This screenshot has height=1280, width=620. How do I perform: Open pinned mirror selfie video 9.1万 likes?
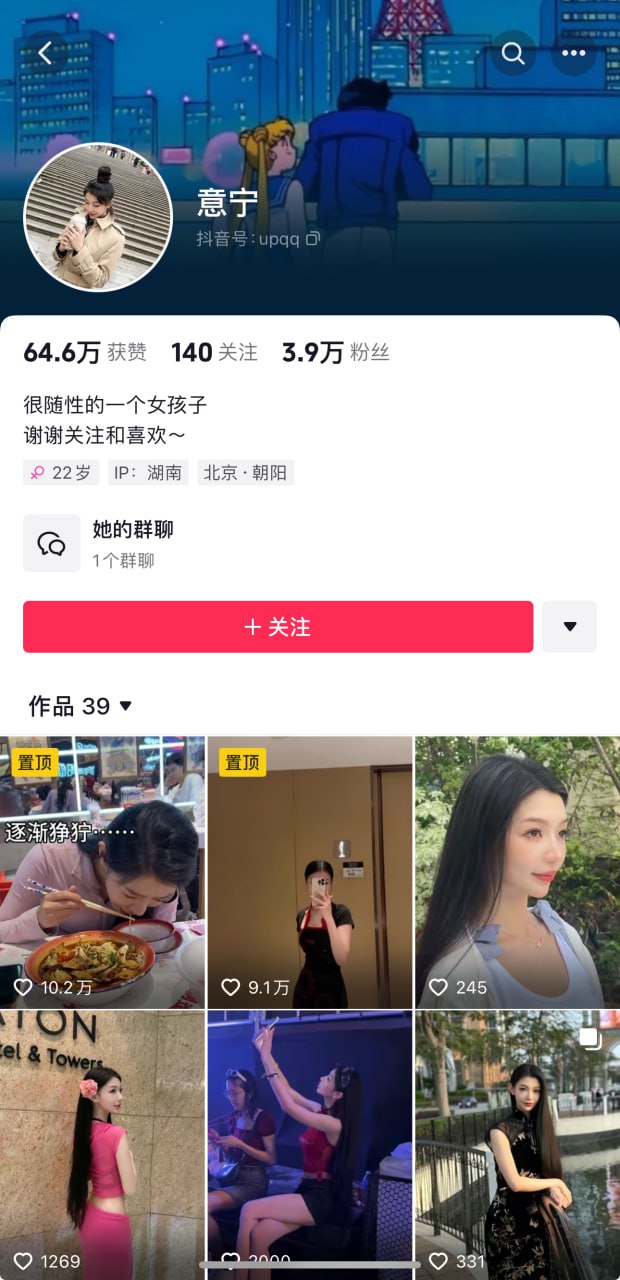[x=310, y=872]
